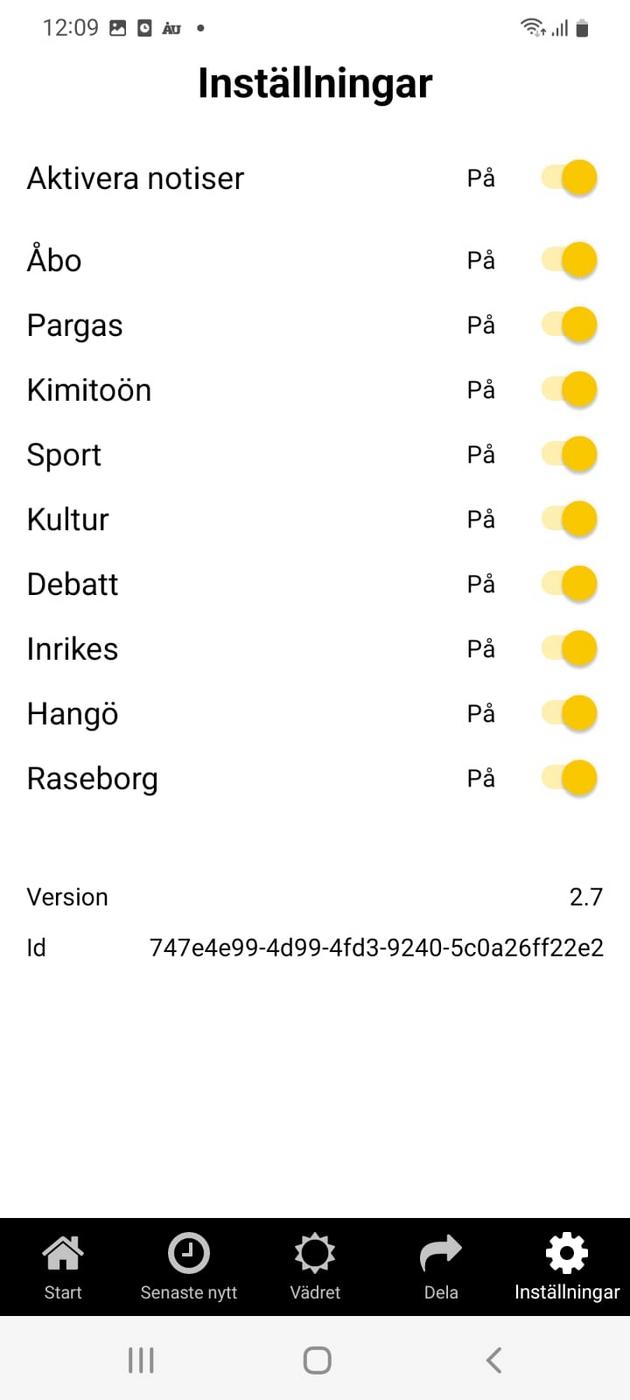Image resolution: width=630 pixels, height=1400 pixels.
Task: Tap Dela in the bottom bar
Action: click(x=441, y=1267)
